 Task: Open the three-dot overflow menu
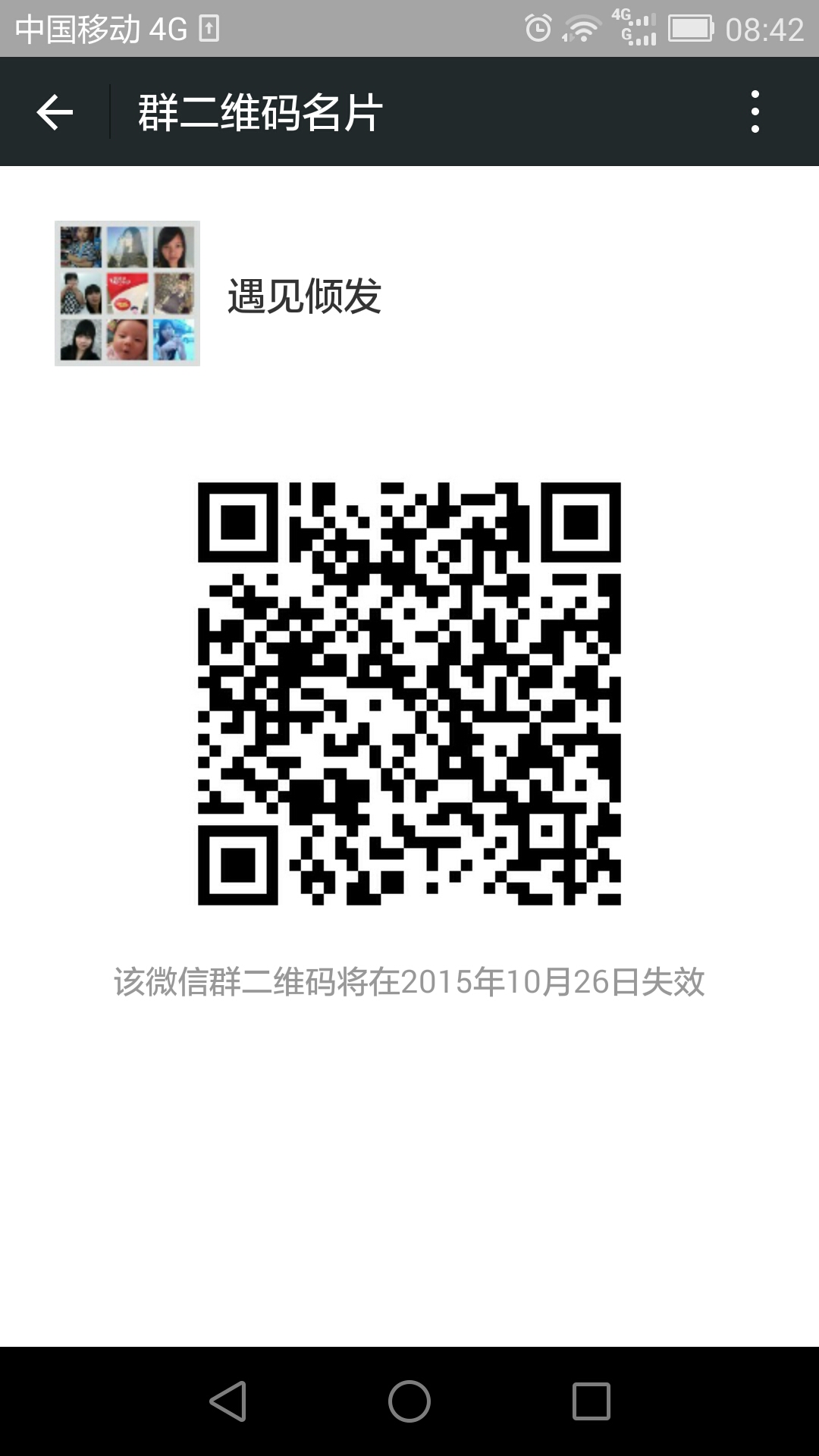pos(755,112)
